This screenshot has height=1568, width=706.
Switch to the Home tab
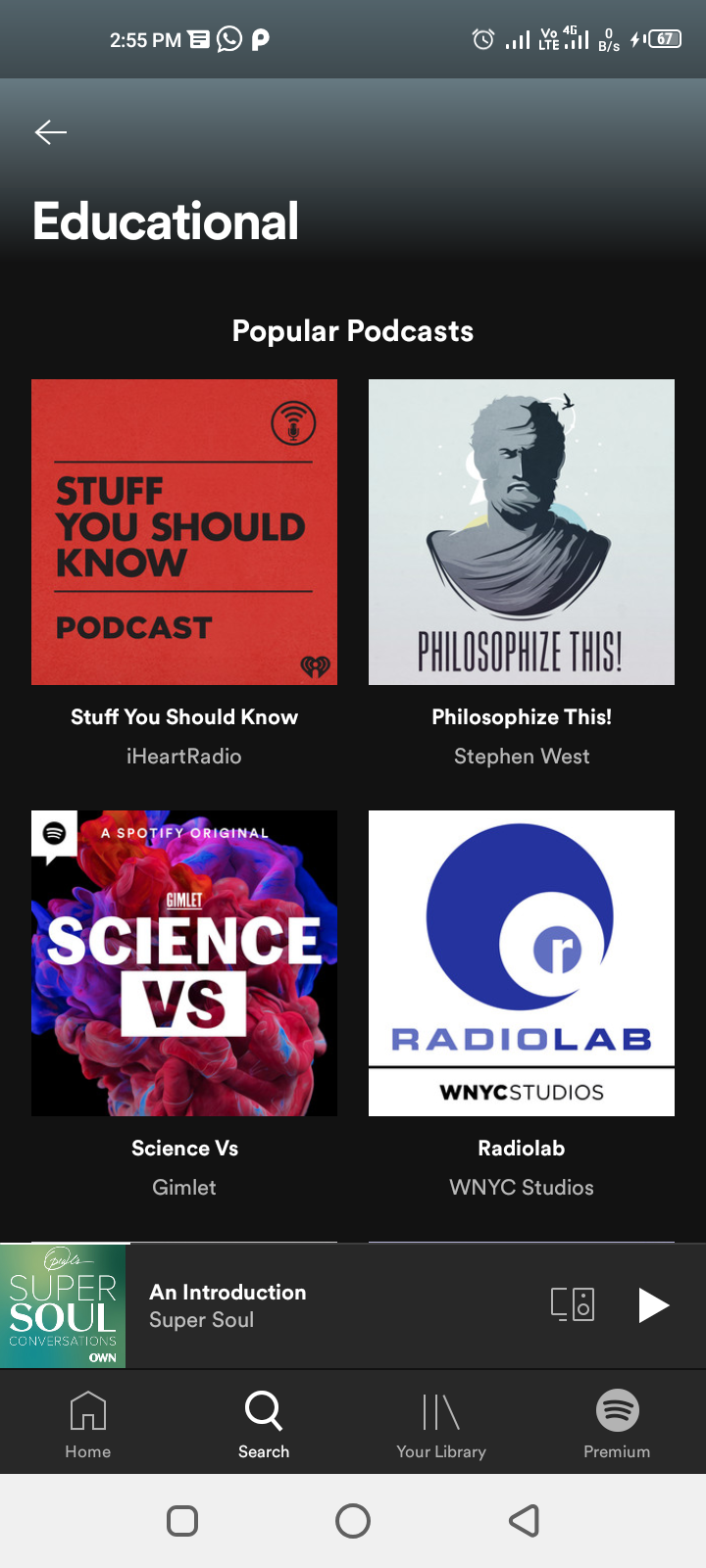click(x=88, y=1424)
